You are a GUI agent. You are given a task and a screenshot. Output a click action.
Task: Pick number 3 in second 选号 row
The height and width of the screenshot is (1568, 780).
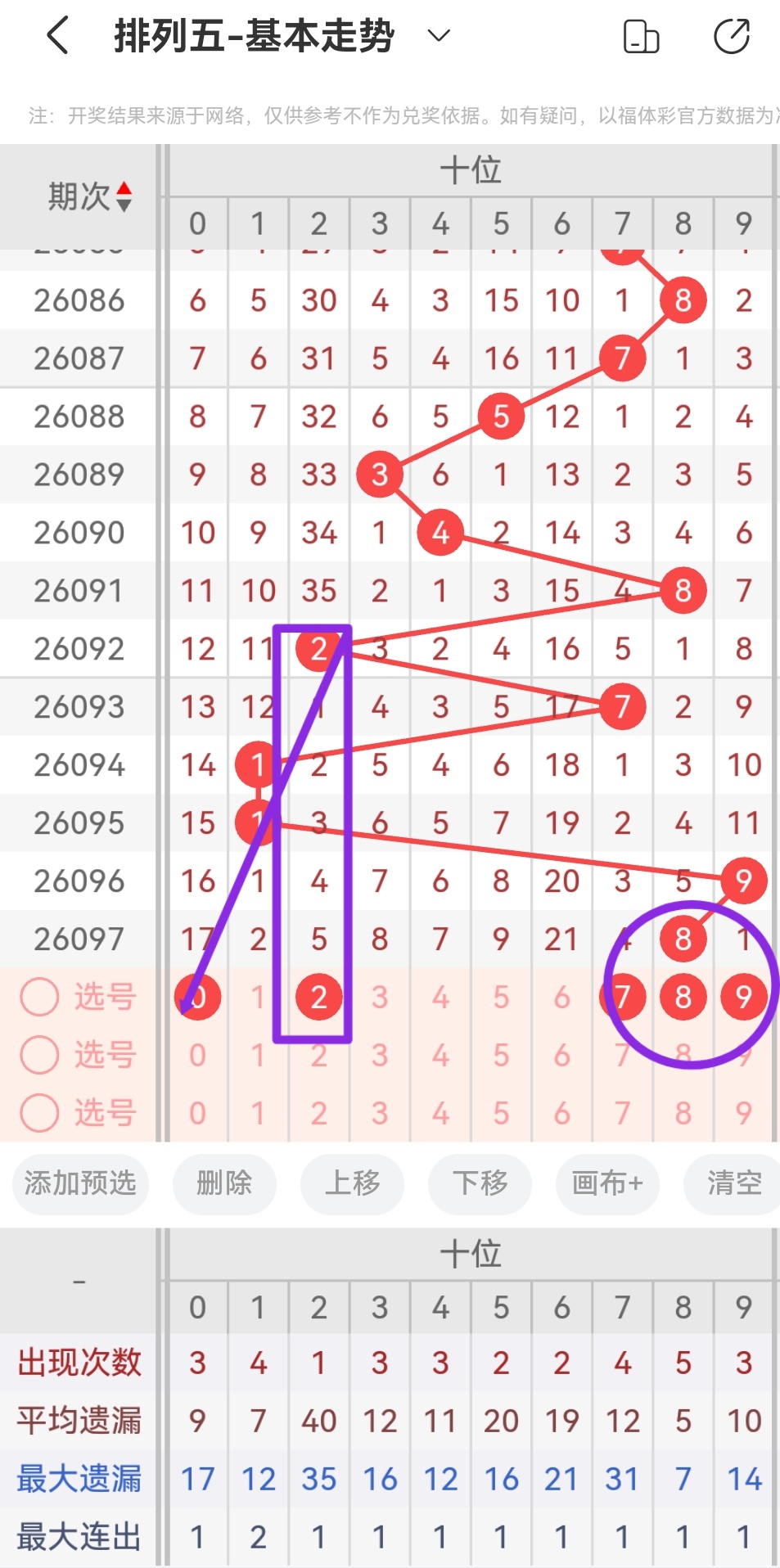tap(379, 1055)
